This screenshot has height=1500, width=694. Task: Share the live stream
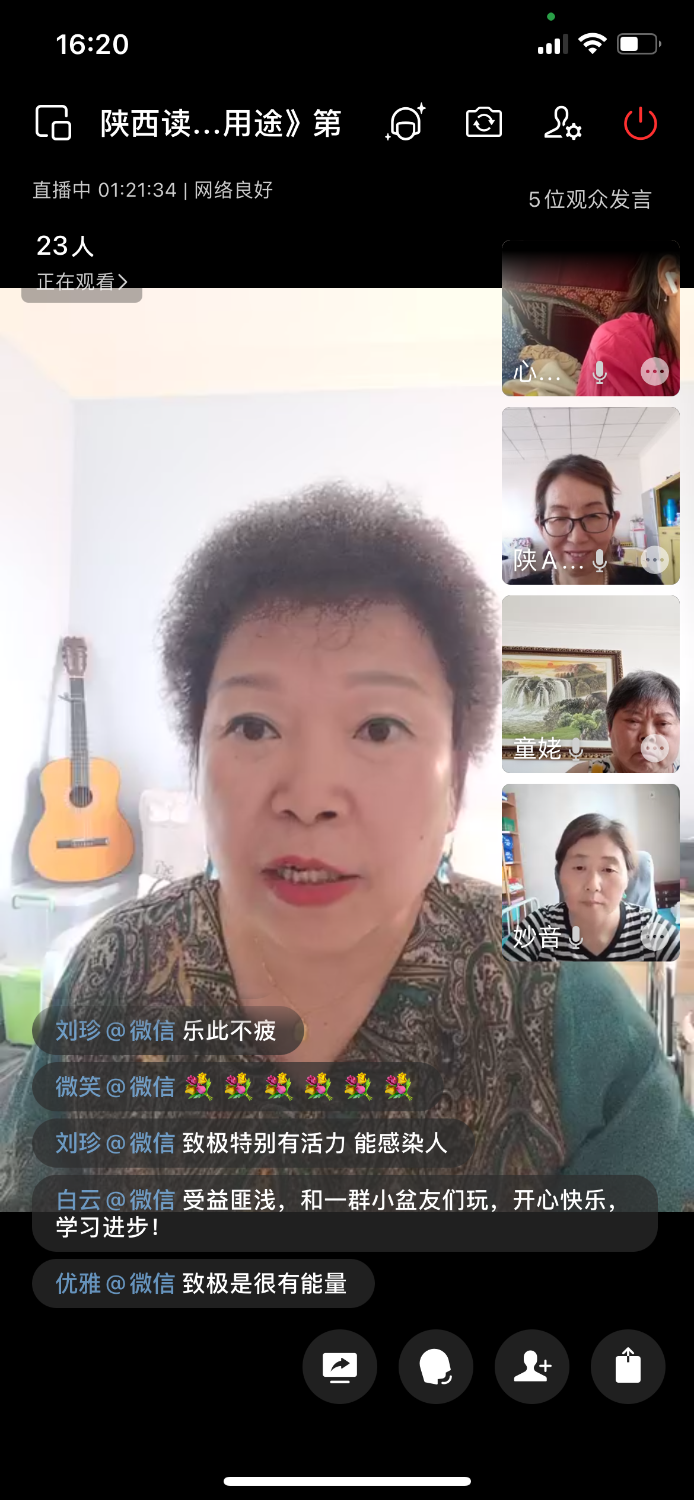(628, 1366)
